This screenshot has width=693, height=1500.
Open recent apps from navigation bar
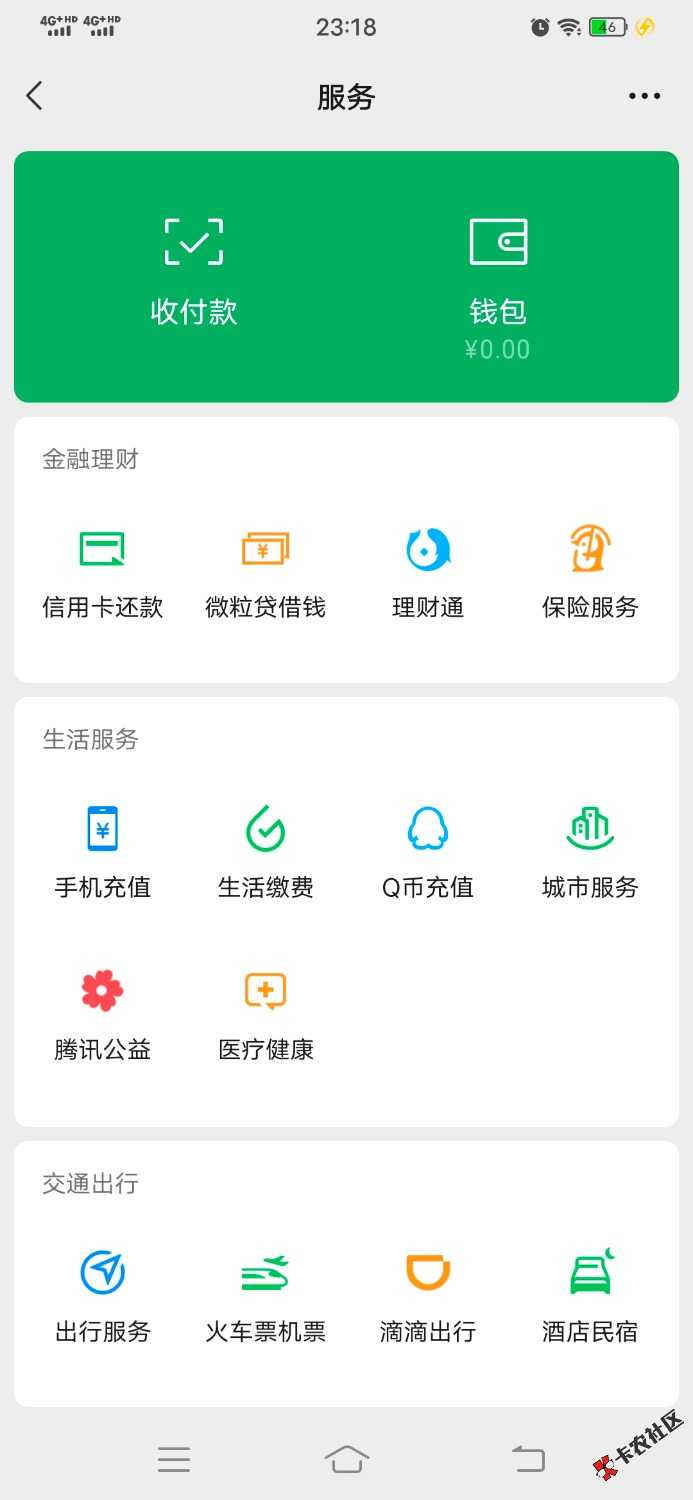[x=174, y=1460]
